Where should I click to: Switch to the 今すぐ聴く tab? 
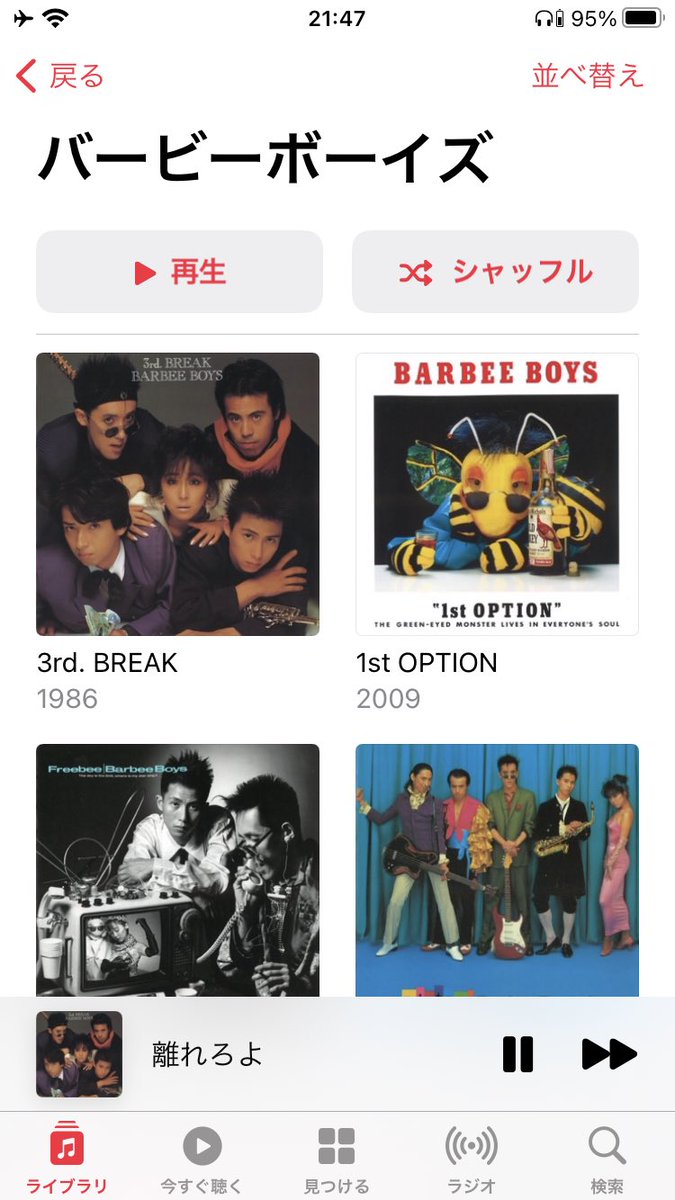202,1158
